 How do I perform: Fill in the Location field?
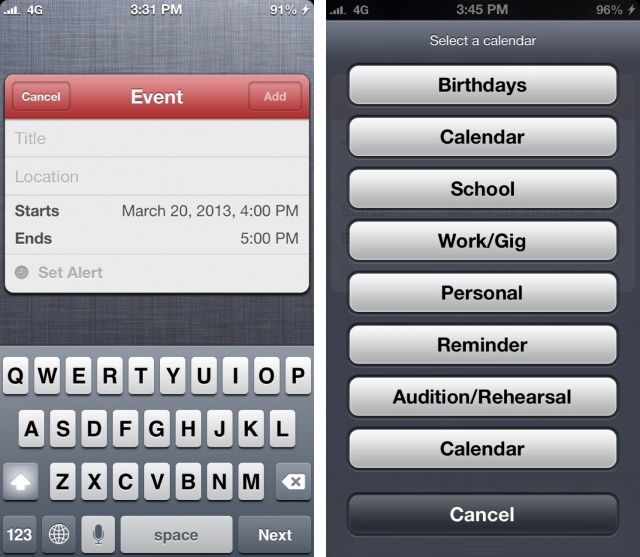click(157, 176)
